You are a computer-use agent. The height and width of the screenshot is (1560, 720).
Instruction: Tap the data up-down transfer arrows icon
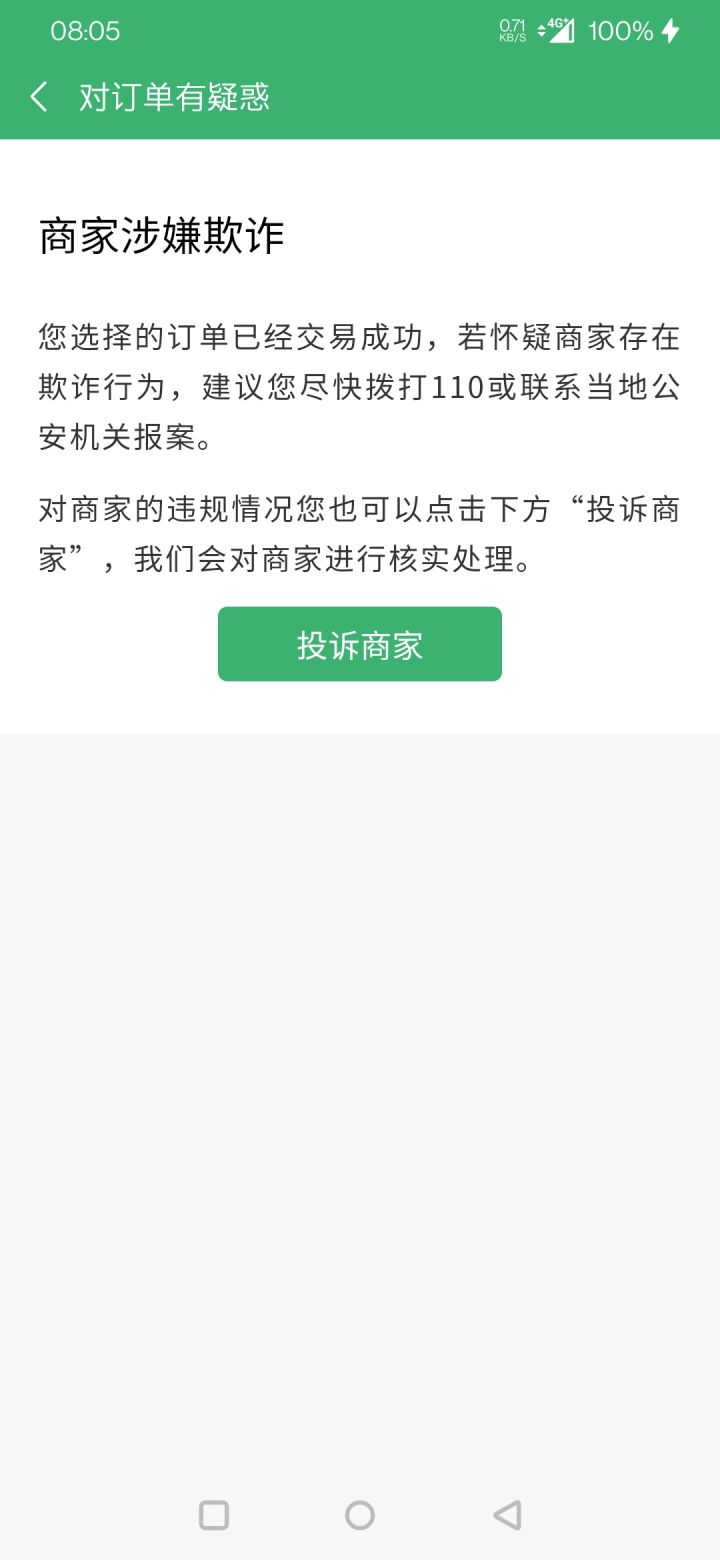tap(540, 31)
